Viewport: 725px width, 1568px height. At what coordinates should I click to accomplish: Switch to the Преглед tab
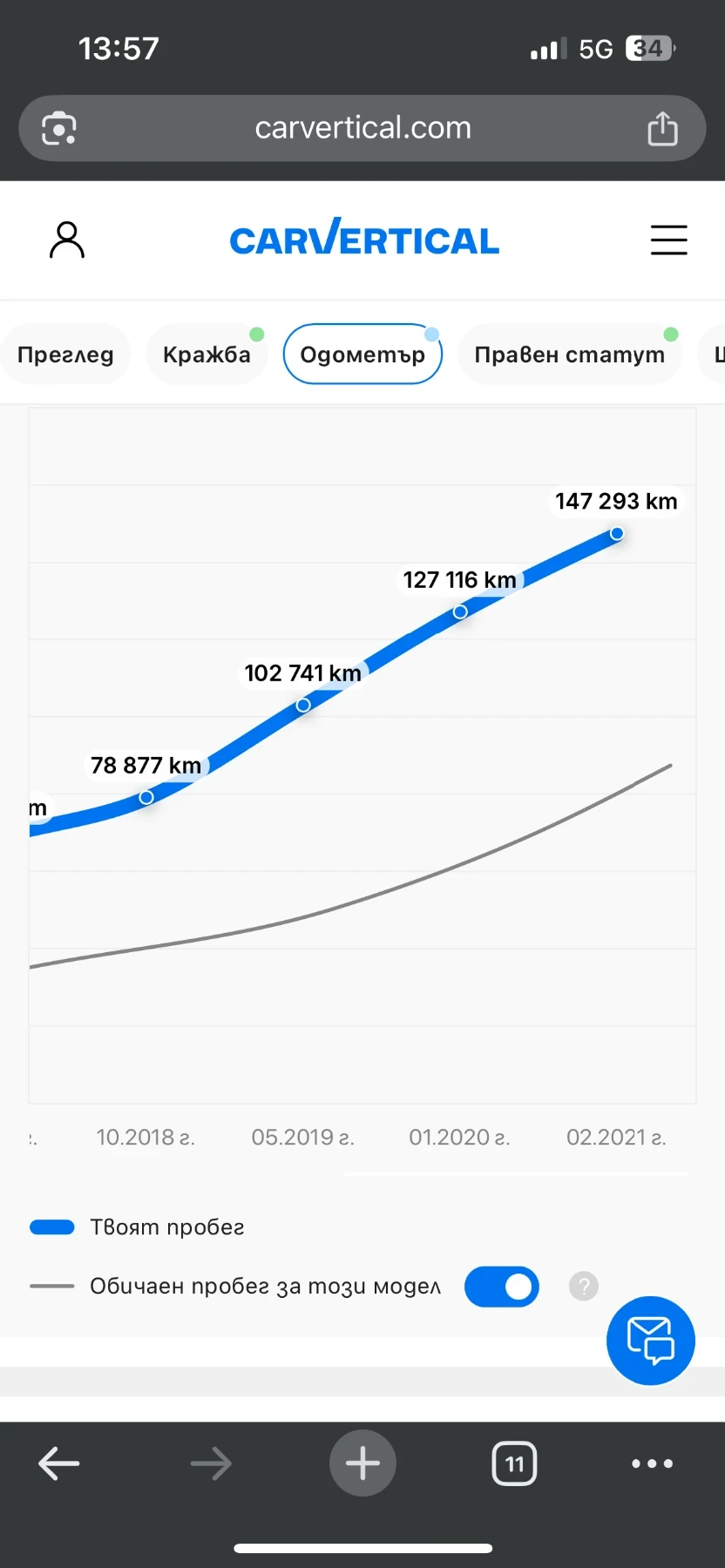coord(65,355)
